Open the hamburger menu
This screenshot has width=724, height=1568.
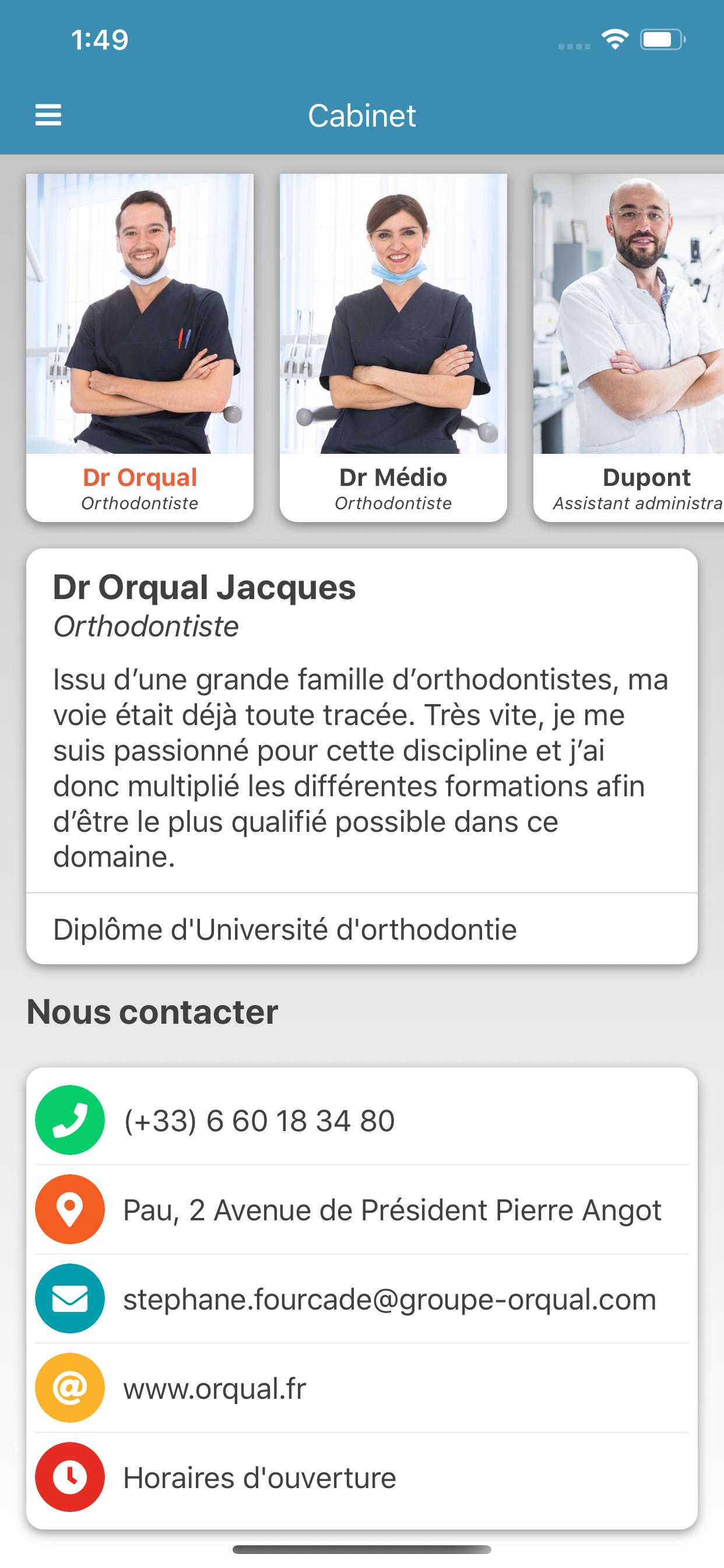pos(48,114)
